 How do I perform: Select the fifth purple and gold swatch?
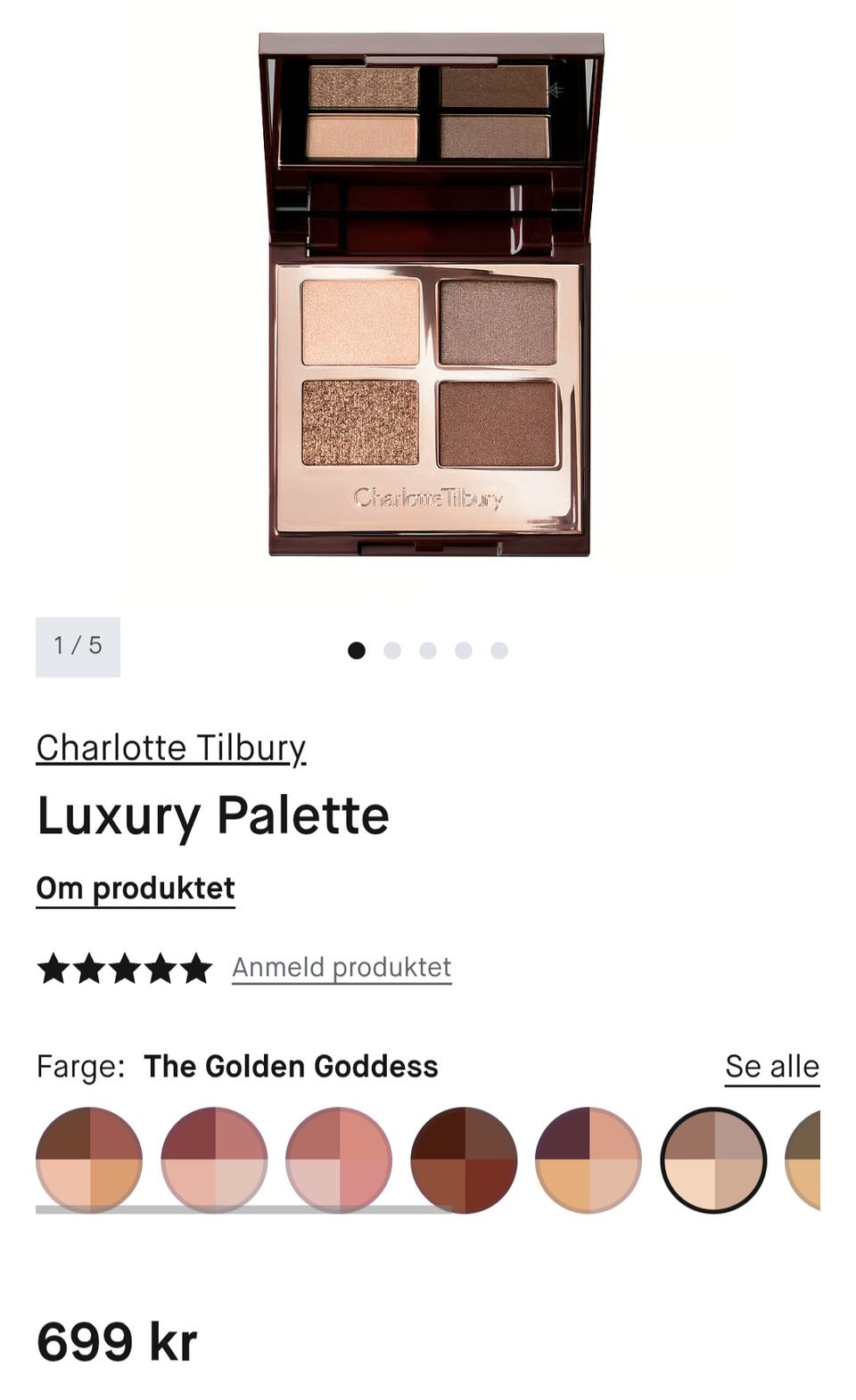click(588, 1159)
